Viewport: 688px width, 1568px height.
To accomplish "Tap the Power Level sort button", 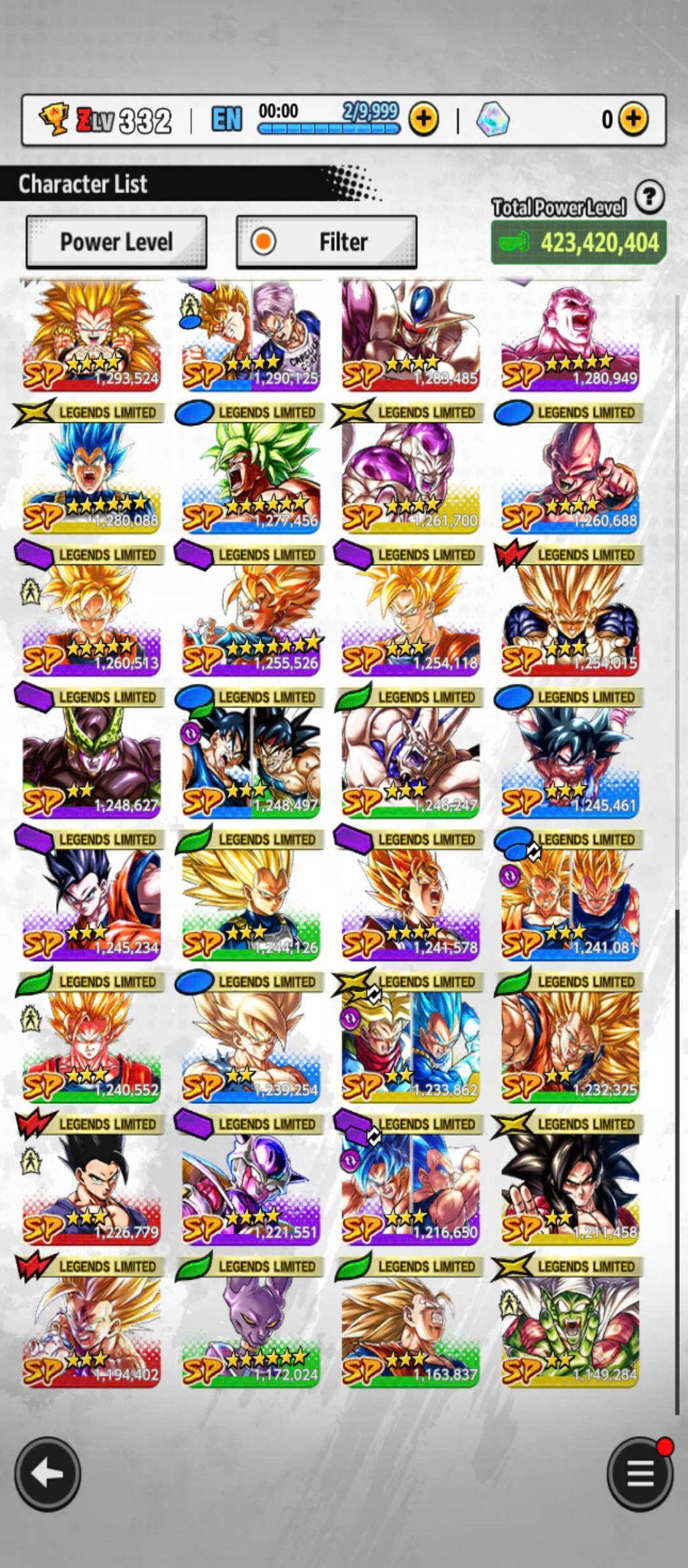I will coord(116,242).
